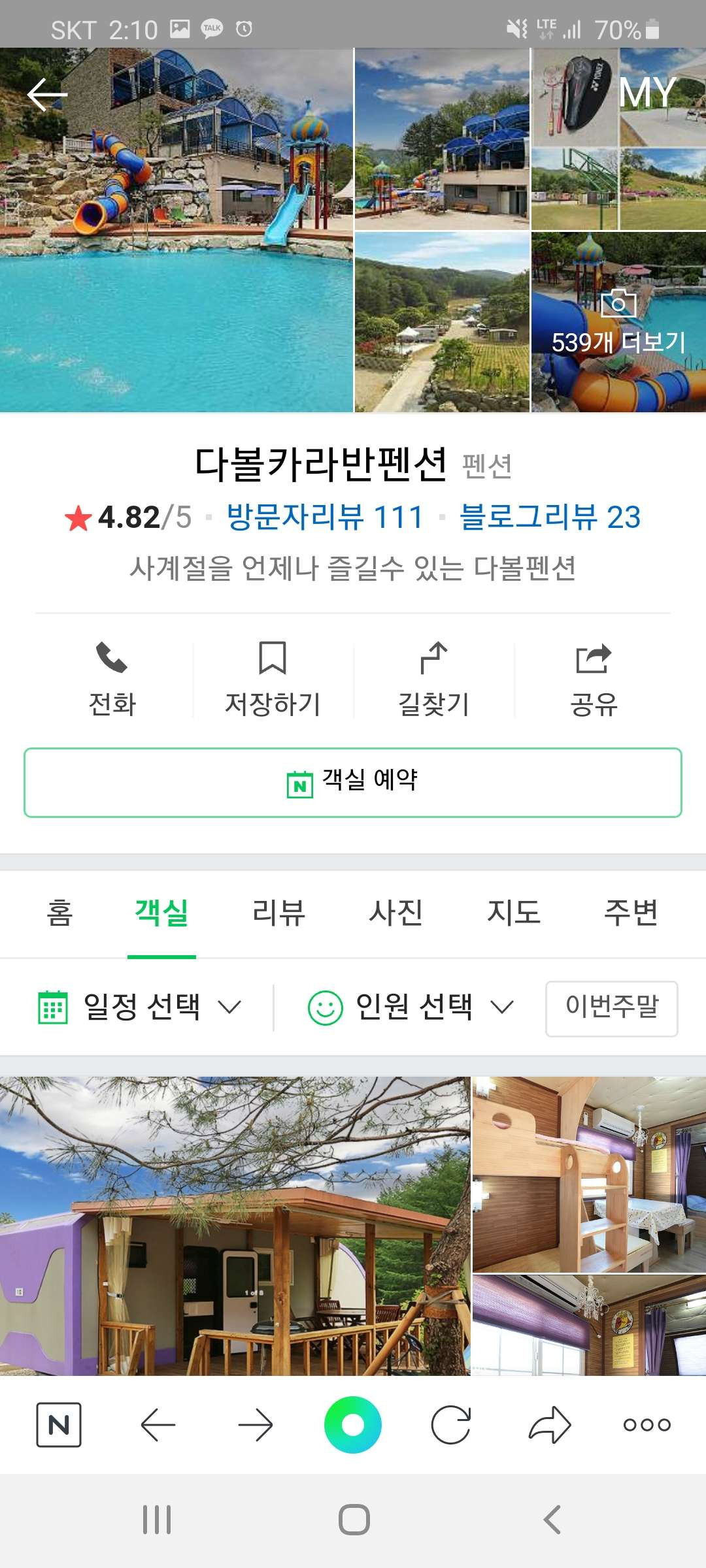Go back using the top-left arrow

click(47, 95)
